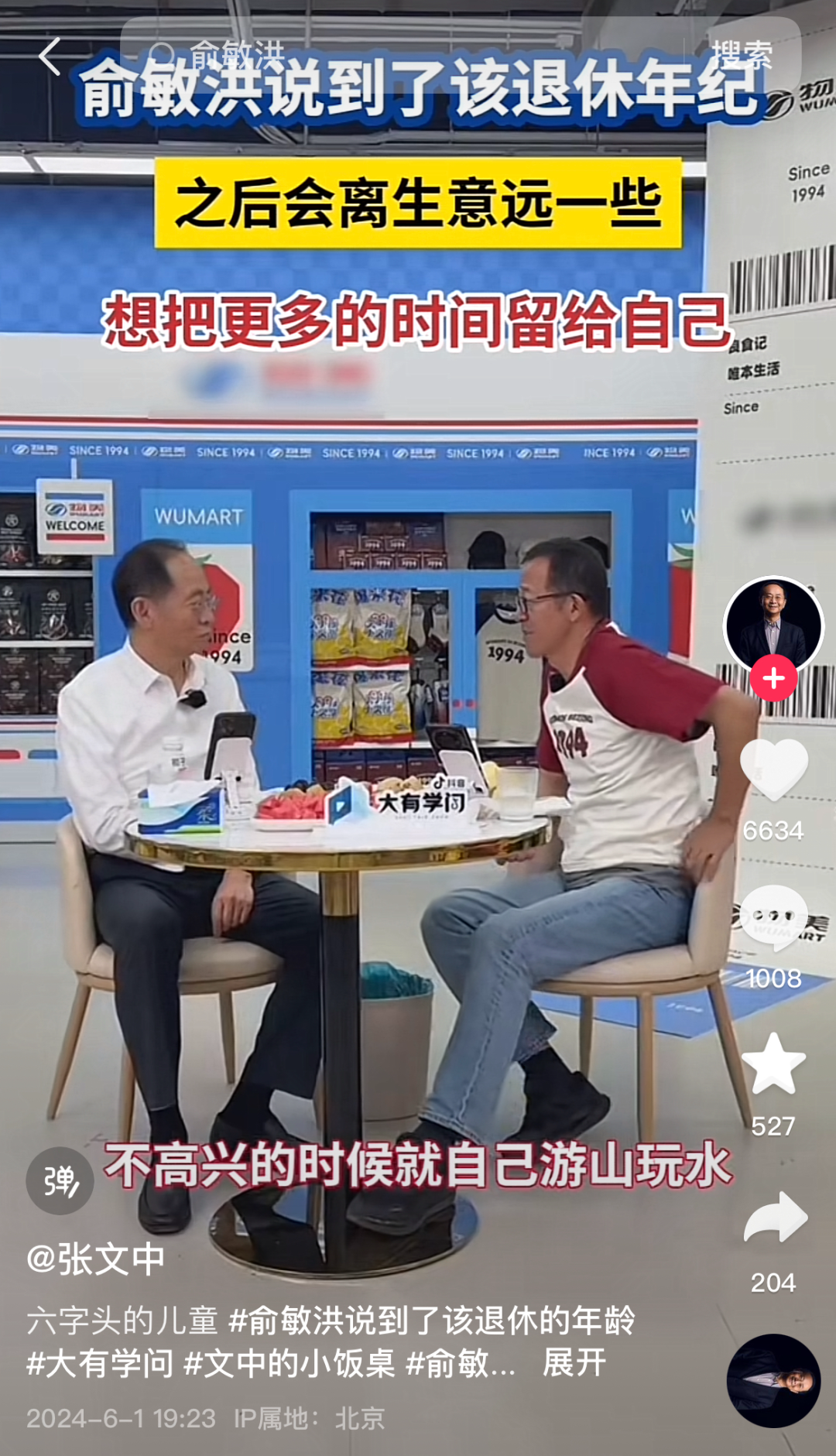Go back using the top-left arrow

coord(50,57)
